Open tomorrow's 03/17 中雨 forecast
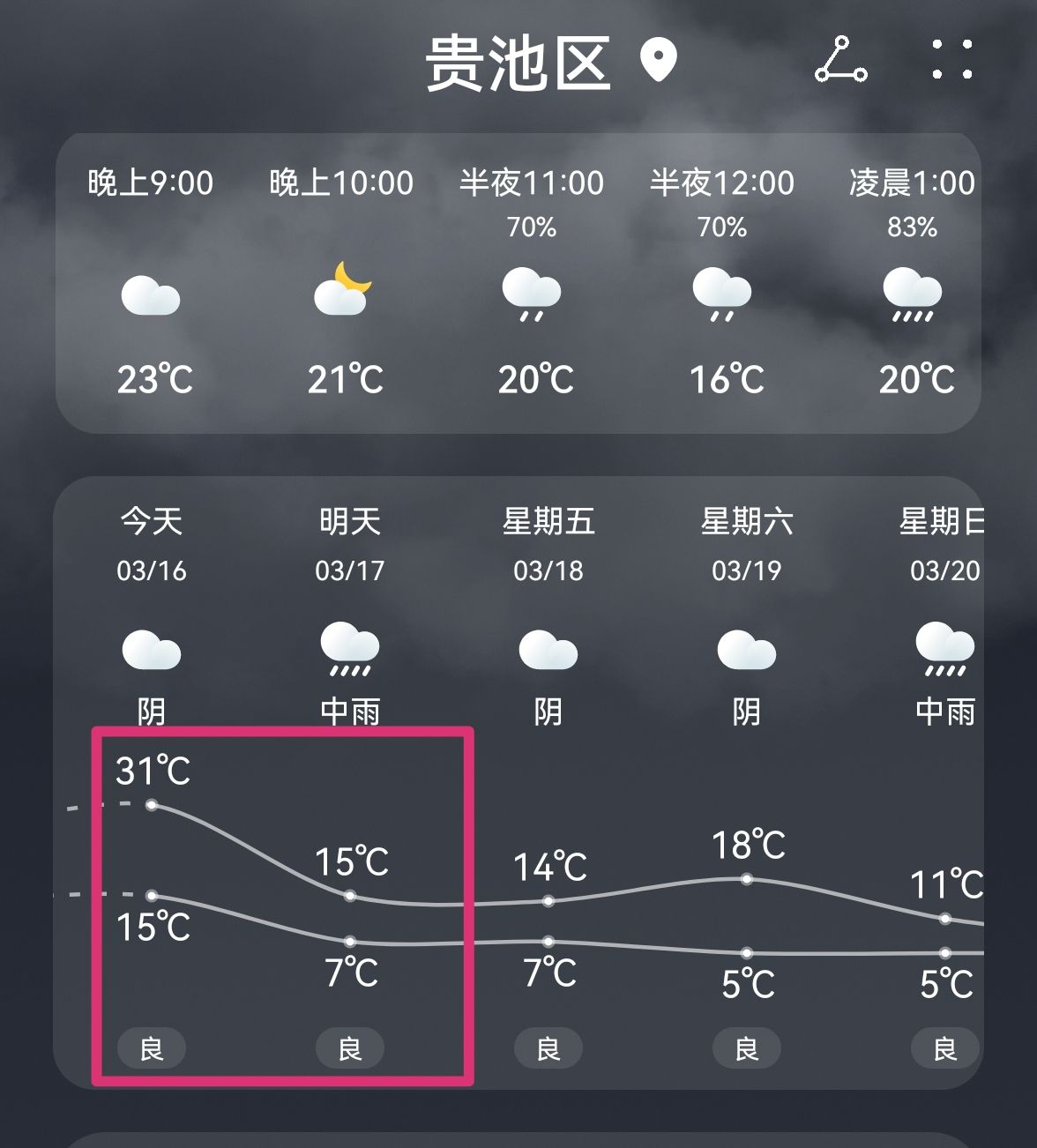This screenshot has width=1037, height=1148. click(x=350, y=617)
